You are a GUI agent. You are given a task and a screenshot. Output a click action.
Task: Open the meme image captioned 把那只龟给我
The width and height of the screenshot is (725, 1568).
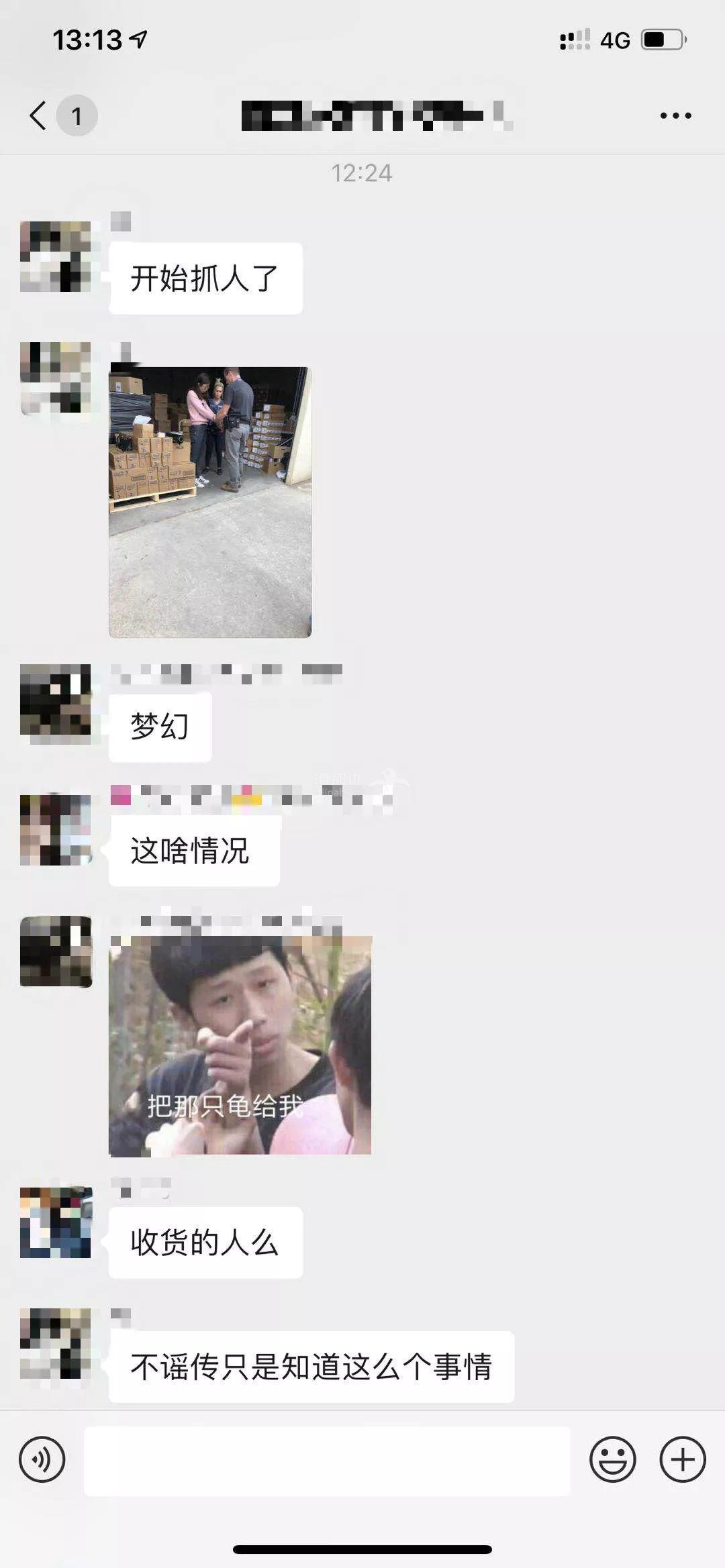(240, 1045)
